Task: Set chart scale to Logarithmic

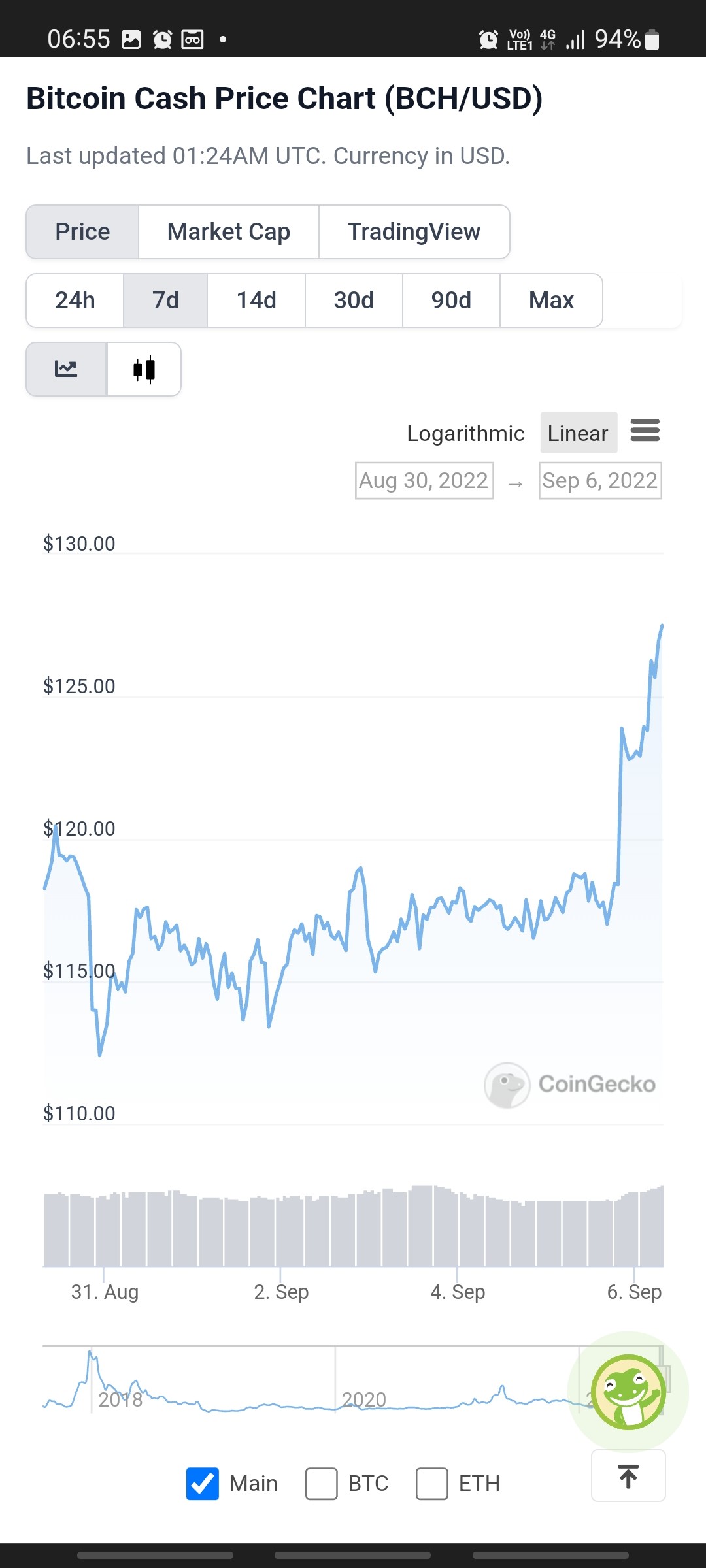Action: 465,433
